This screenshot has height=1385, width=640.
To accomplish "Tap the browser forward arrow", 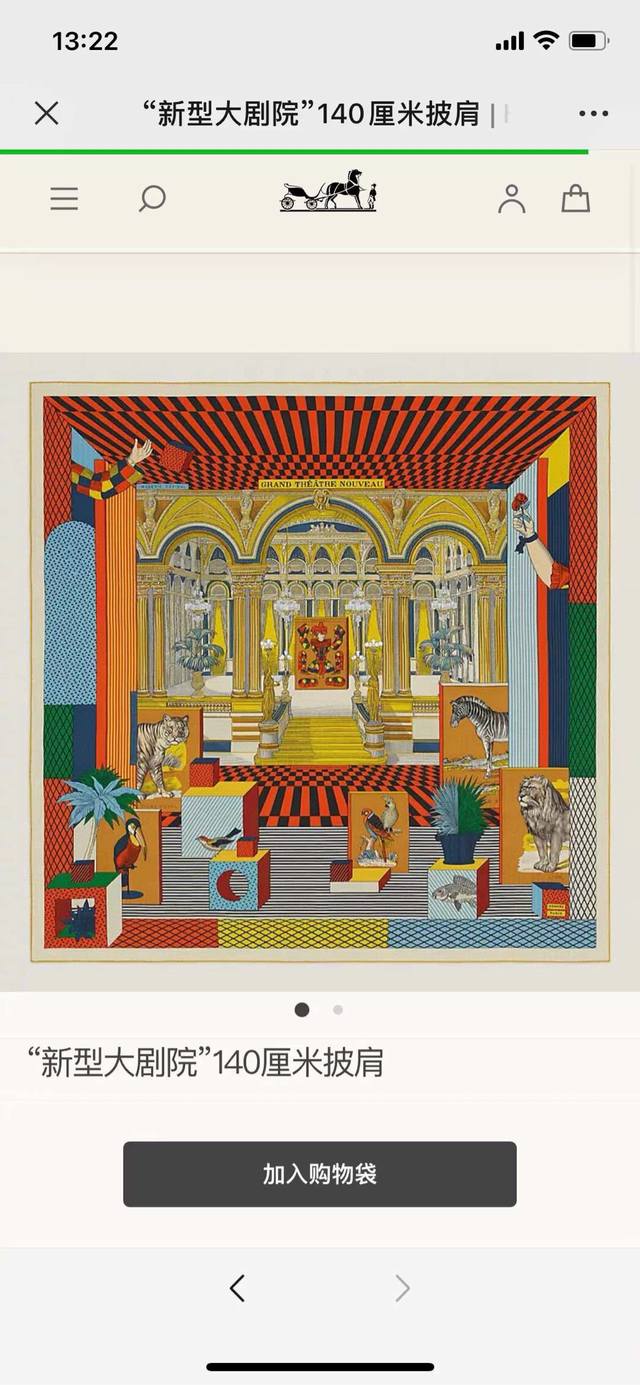I will (402, 1289).
